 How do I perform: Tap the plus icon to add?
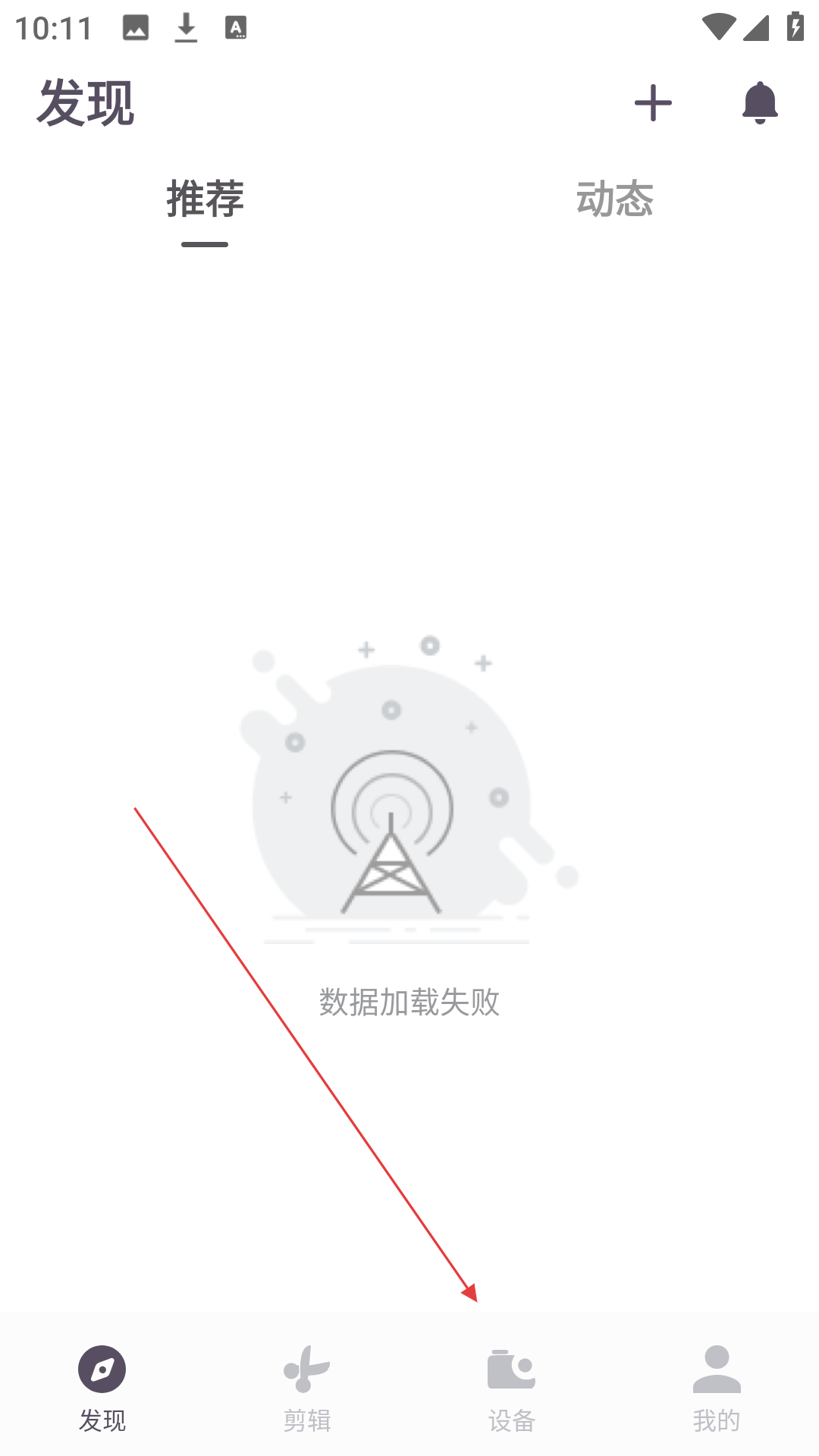[653, 102]
